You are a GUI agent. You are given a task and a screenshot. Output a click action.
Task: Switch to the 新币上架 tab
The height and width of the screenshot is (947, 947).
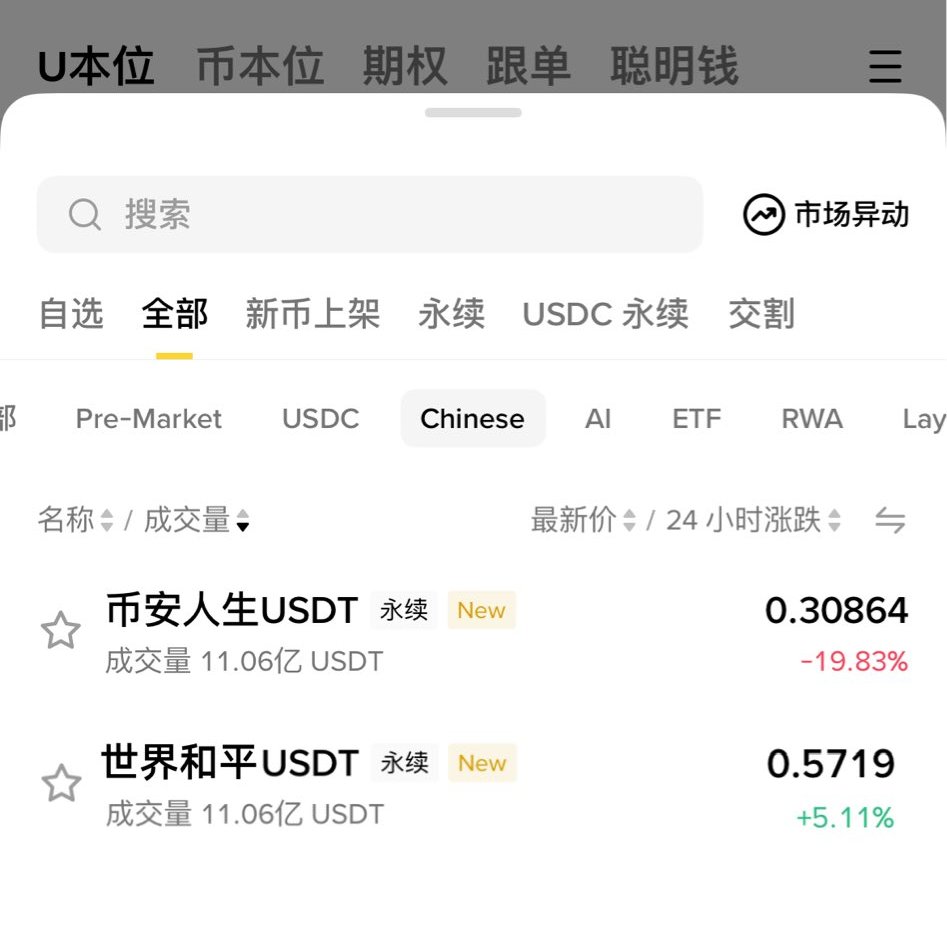click(313, 314)
